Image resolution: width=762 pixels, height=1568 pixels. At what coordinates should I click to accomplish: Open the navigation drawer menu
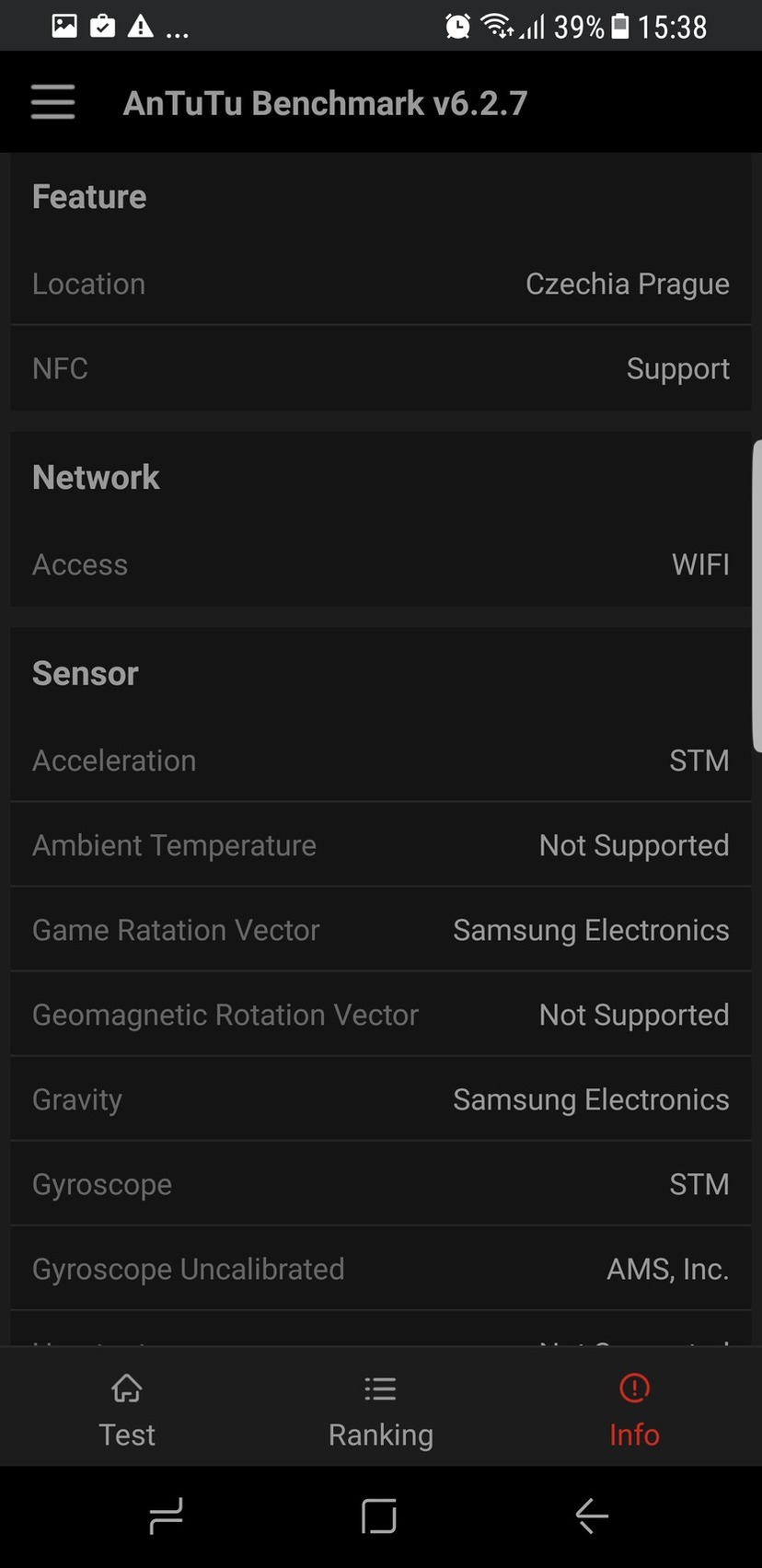[x=52, y=102]
